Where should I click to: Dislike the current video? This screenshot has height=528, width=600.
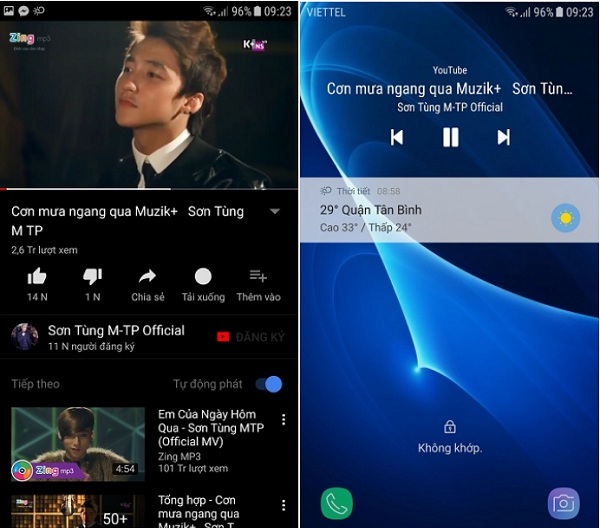click(92, 277)
